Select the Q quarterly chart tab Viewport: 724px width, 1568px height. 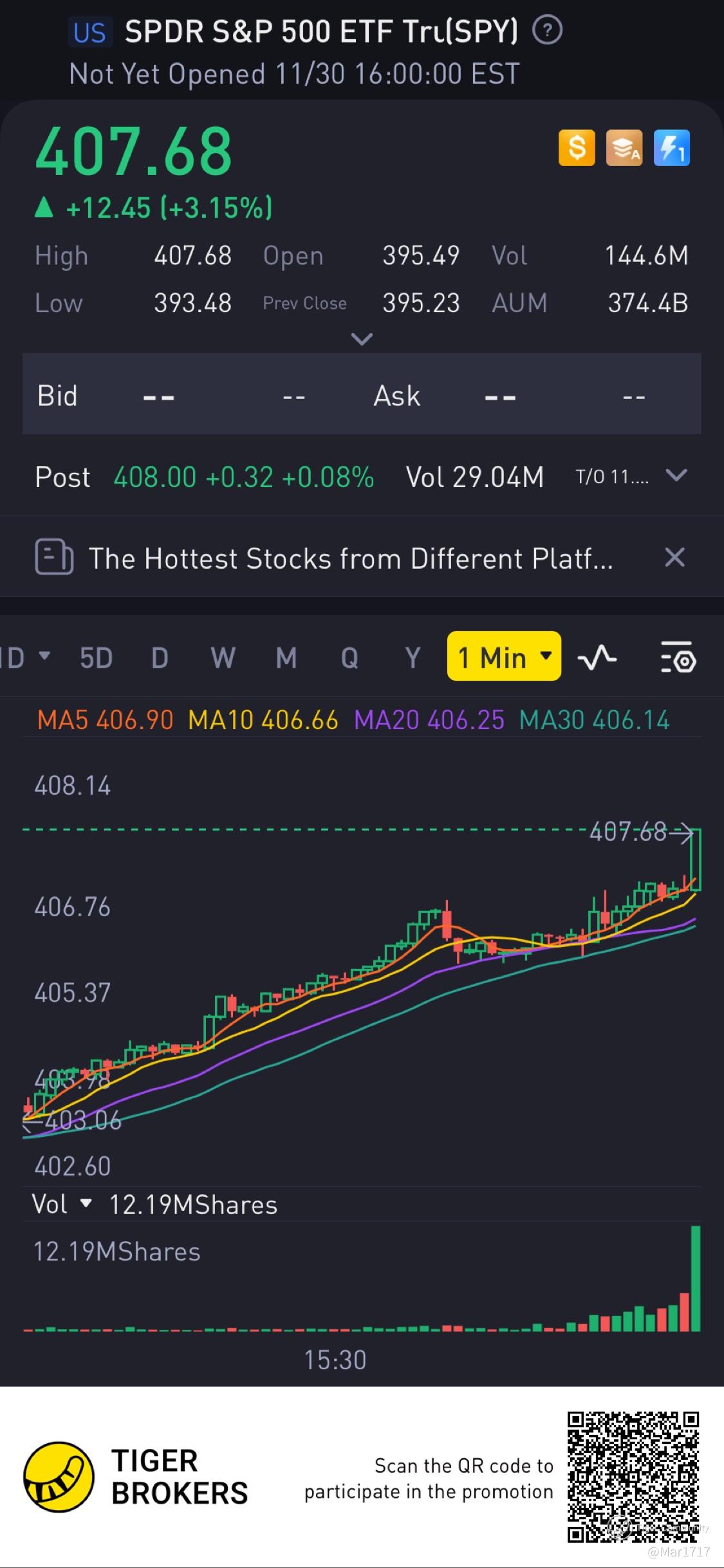(x=349, y=658)
